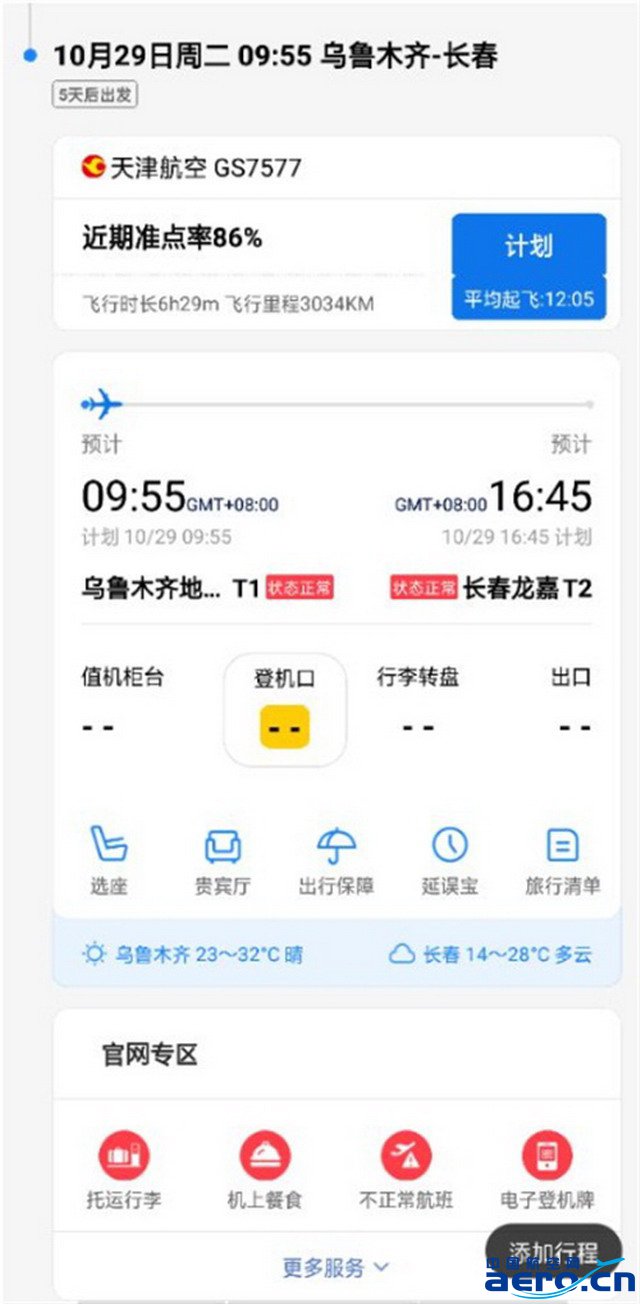Open 出行保障 travel protection

335,859
